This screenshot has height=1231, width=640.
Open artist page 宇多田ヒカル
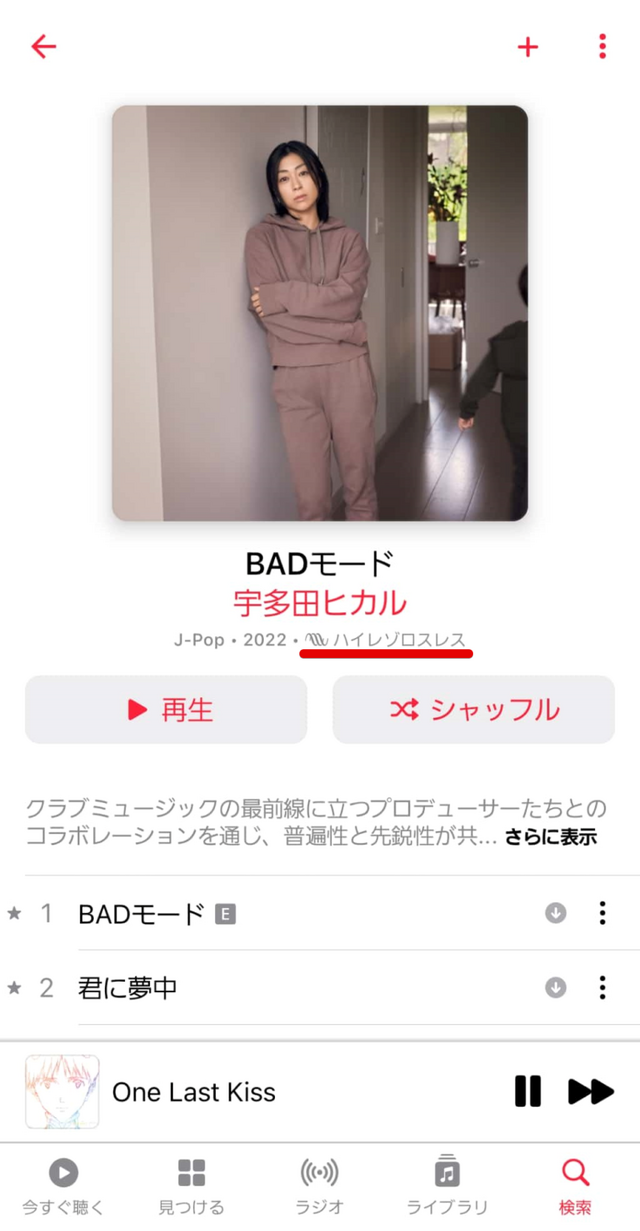tap(319, 603)
